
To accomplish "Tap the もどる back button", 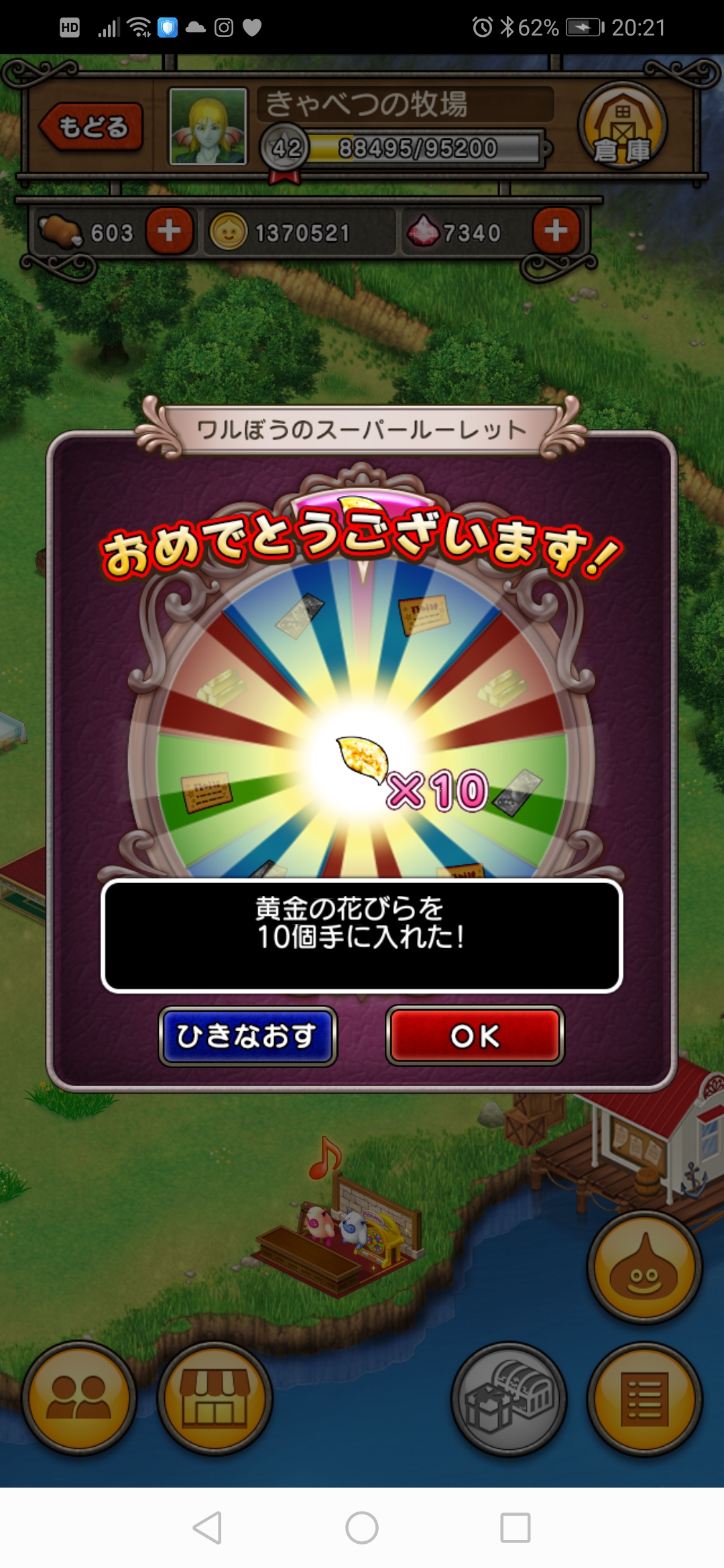I will 92,127.
